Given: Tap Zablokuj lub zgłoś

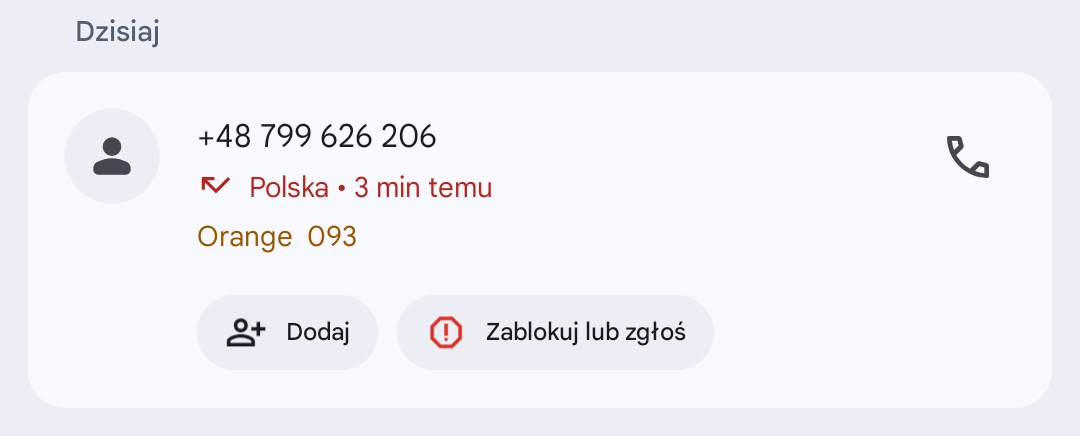Looking at the screenshot, I should pyautogui.click(x=555, y=332).
